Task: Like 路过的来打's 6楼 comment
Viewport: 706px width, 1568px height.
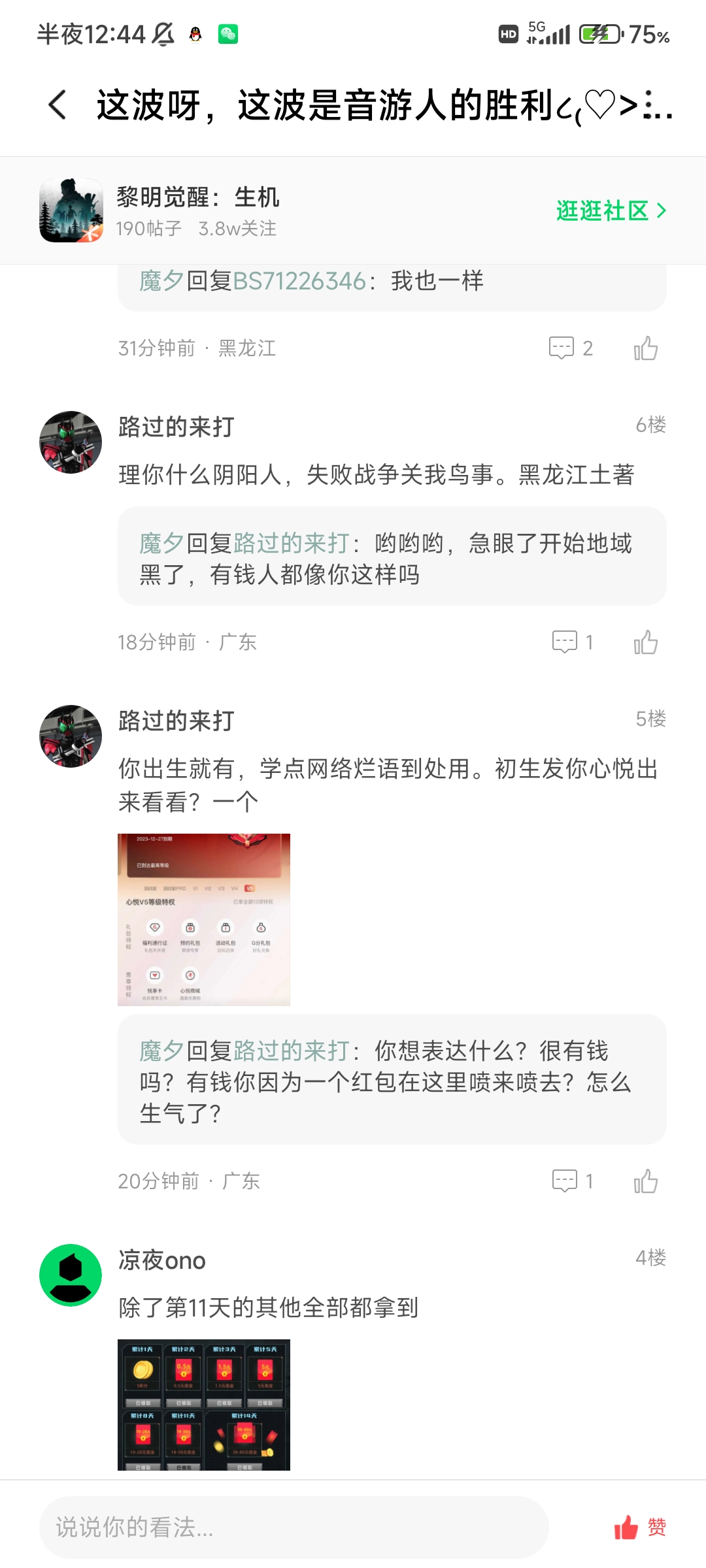Action: pyautogui.click(x=645, y=642)
